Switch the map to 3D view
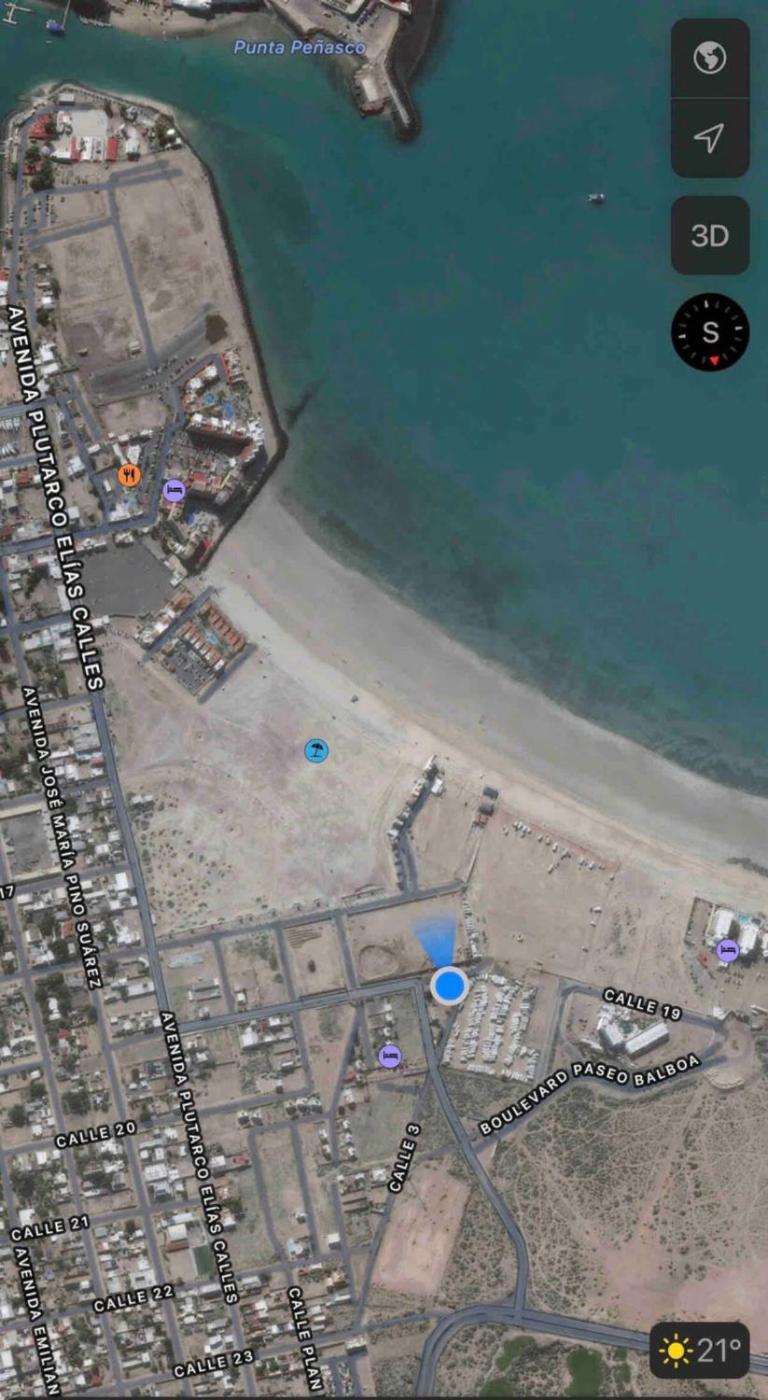This screenshot has width=768, height=1400. pos(709,235)
